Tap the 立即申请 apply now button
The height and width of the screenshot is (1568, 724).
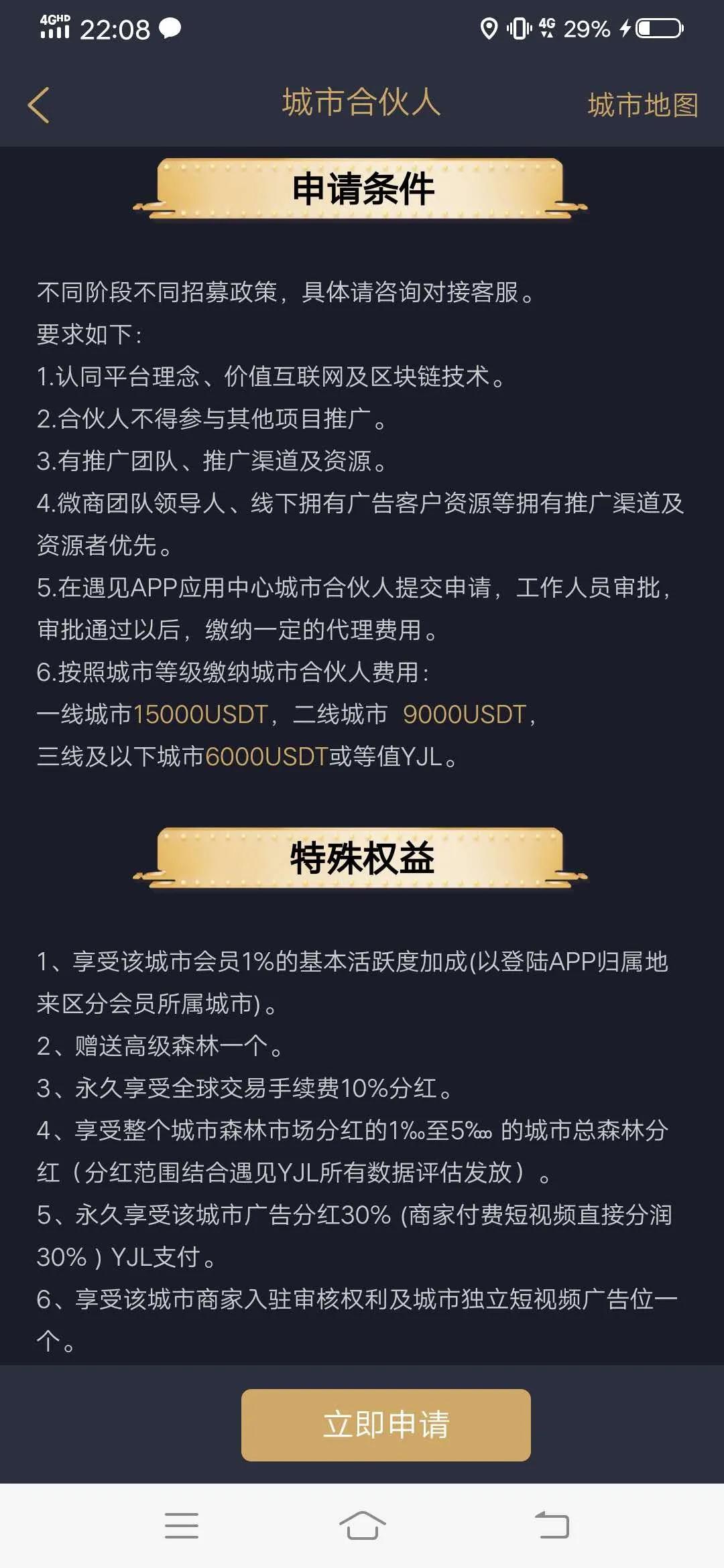pos(385,1425)
